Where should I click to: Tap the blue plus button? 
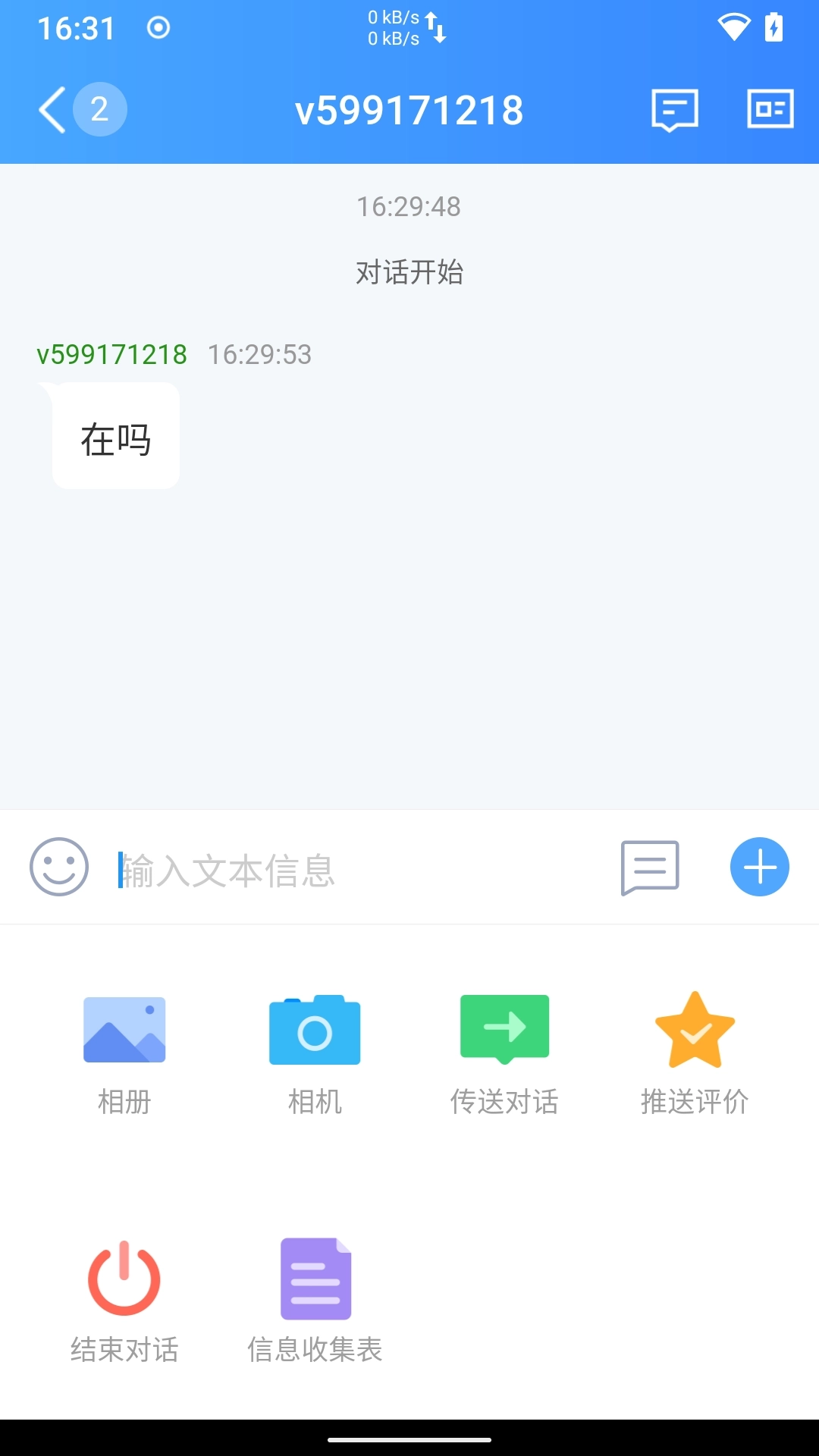point(759,868)
